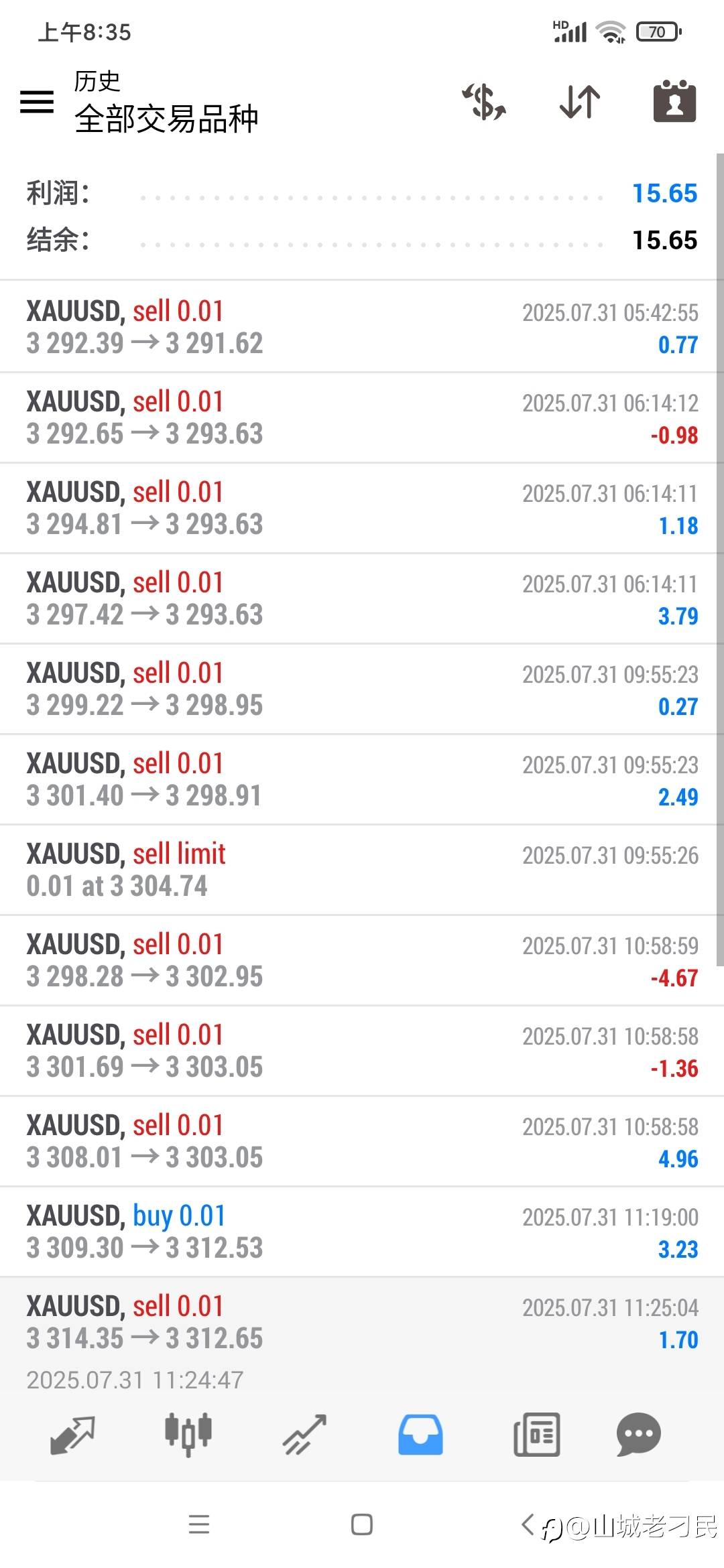Screen dimensions: 724x1568
Task: Tap the system home button
Action: click(362, 1524)
